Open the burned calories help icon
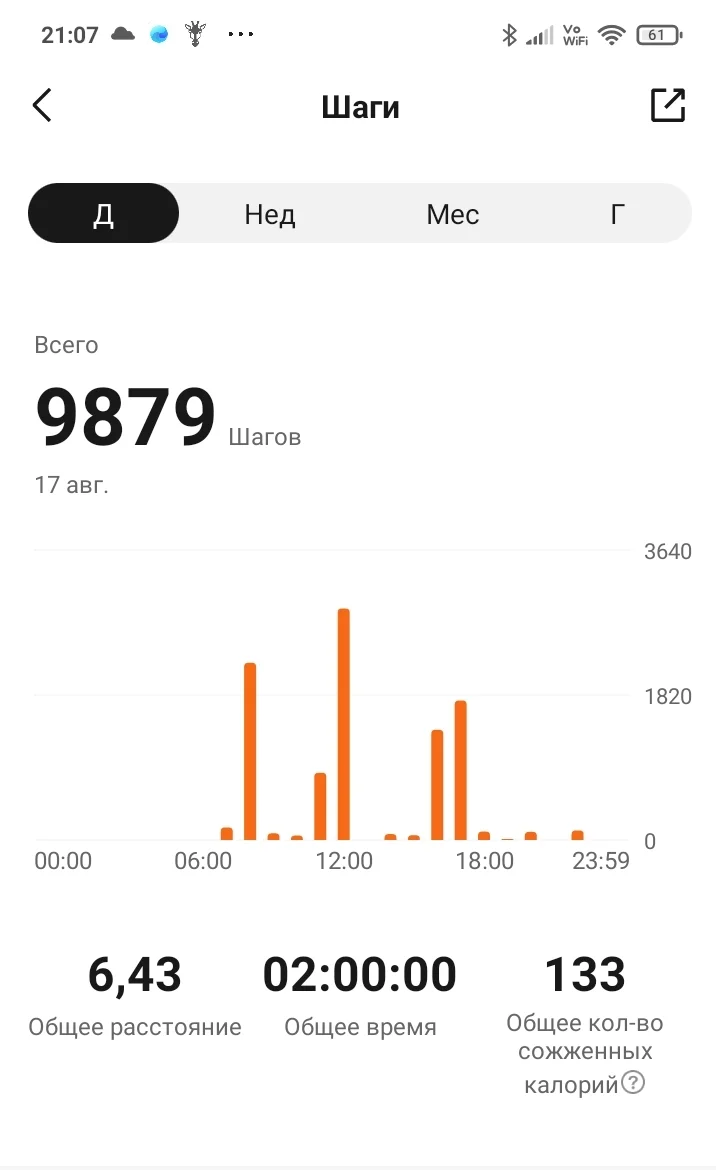This screenshot has height=1170, width=716. tap(633, 1083)
